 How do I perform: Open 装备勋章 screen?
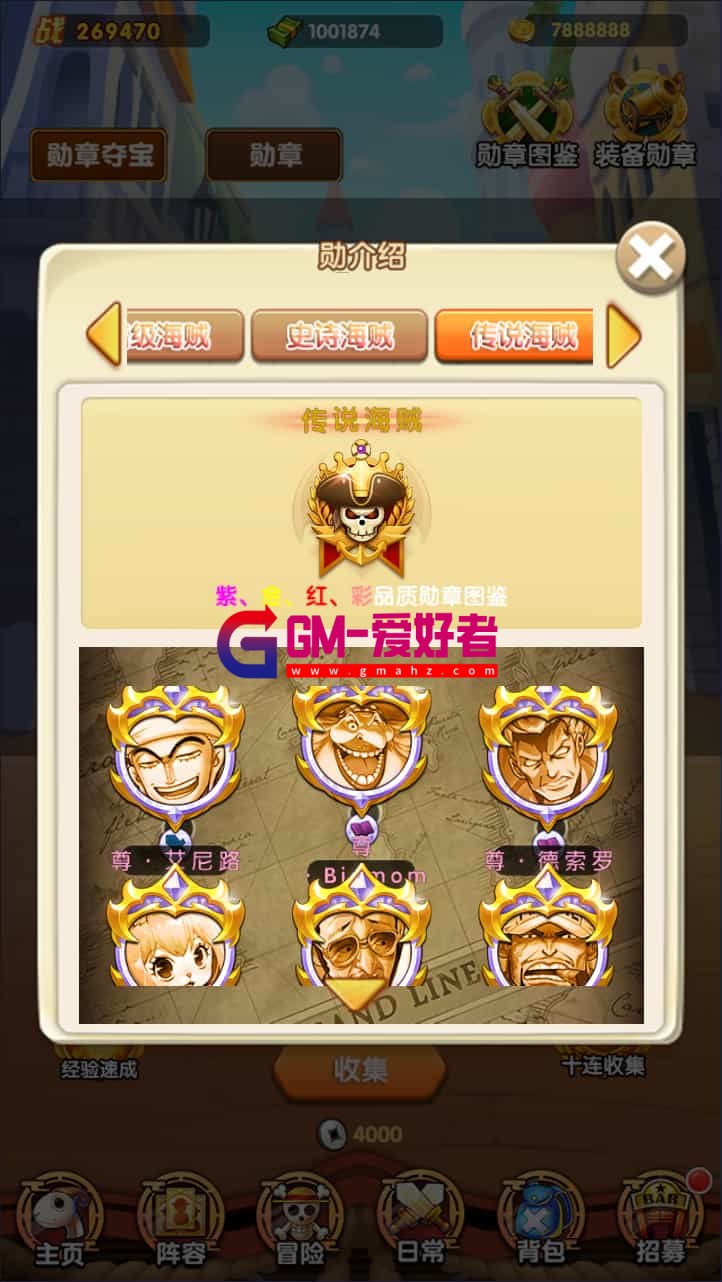click(x=645, y=123)
